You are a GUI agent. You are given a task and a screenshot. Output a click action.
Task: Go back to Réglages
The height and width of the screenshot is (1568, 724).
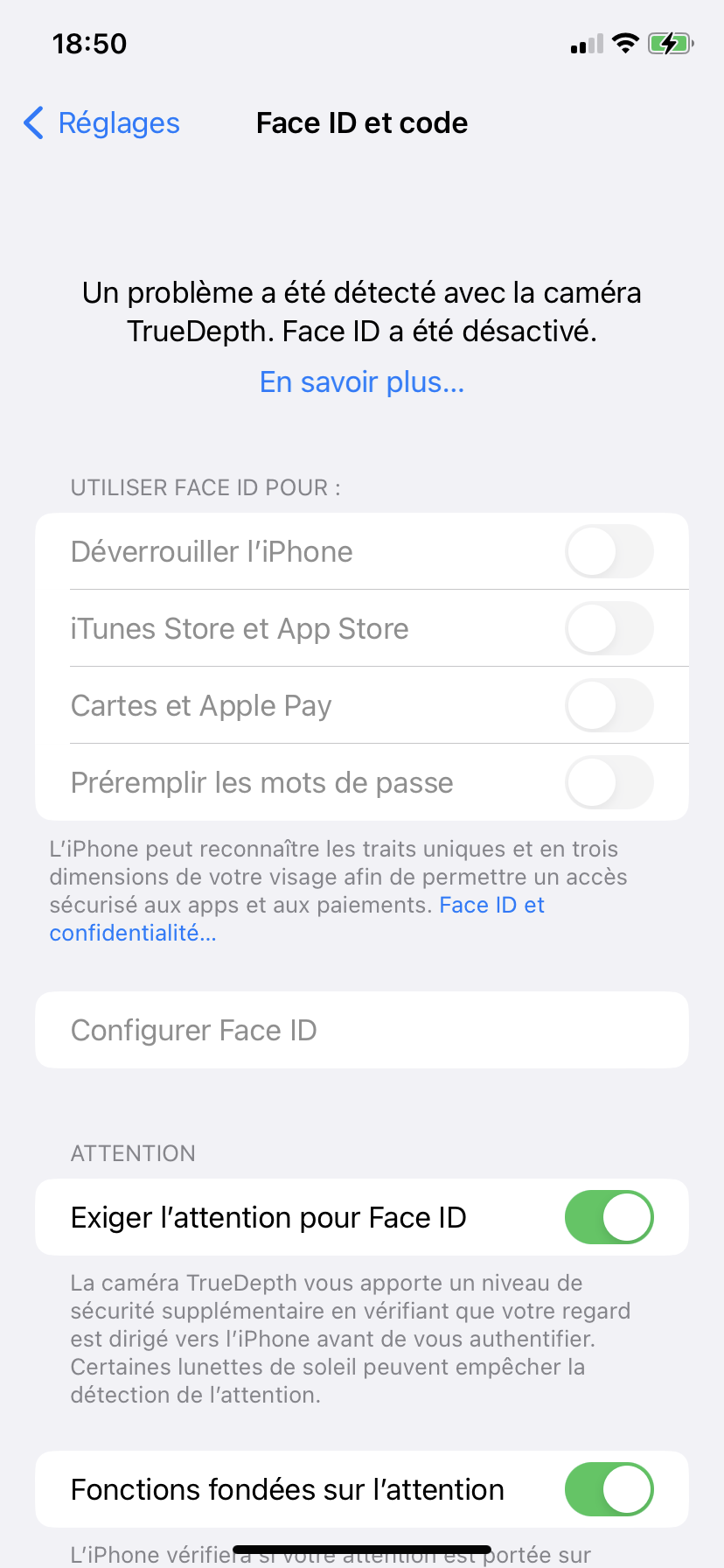pos(101,123)
